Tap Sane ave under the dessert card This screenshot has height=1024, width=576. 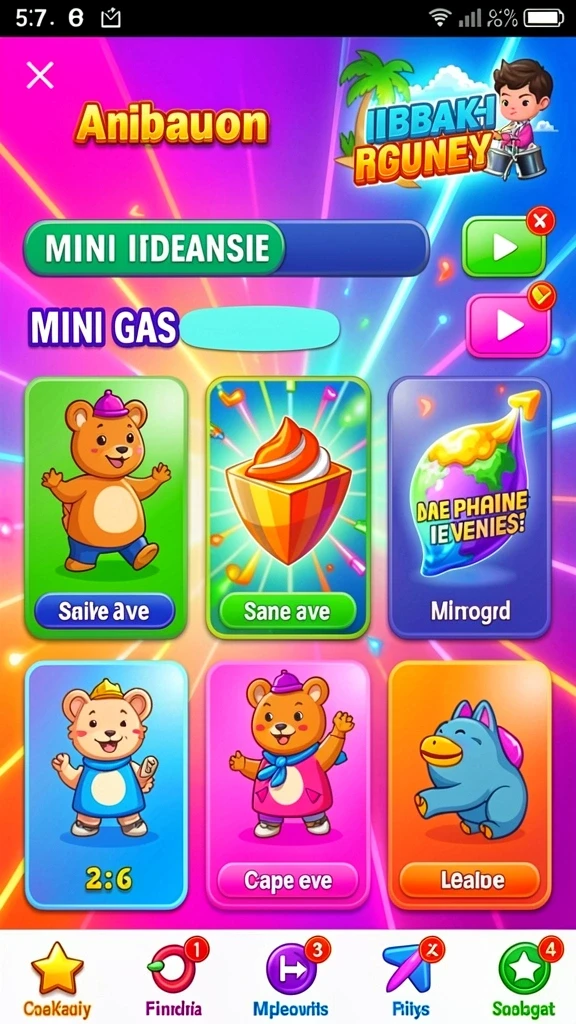(287, 611)
